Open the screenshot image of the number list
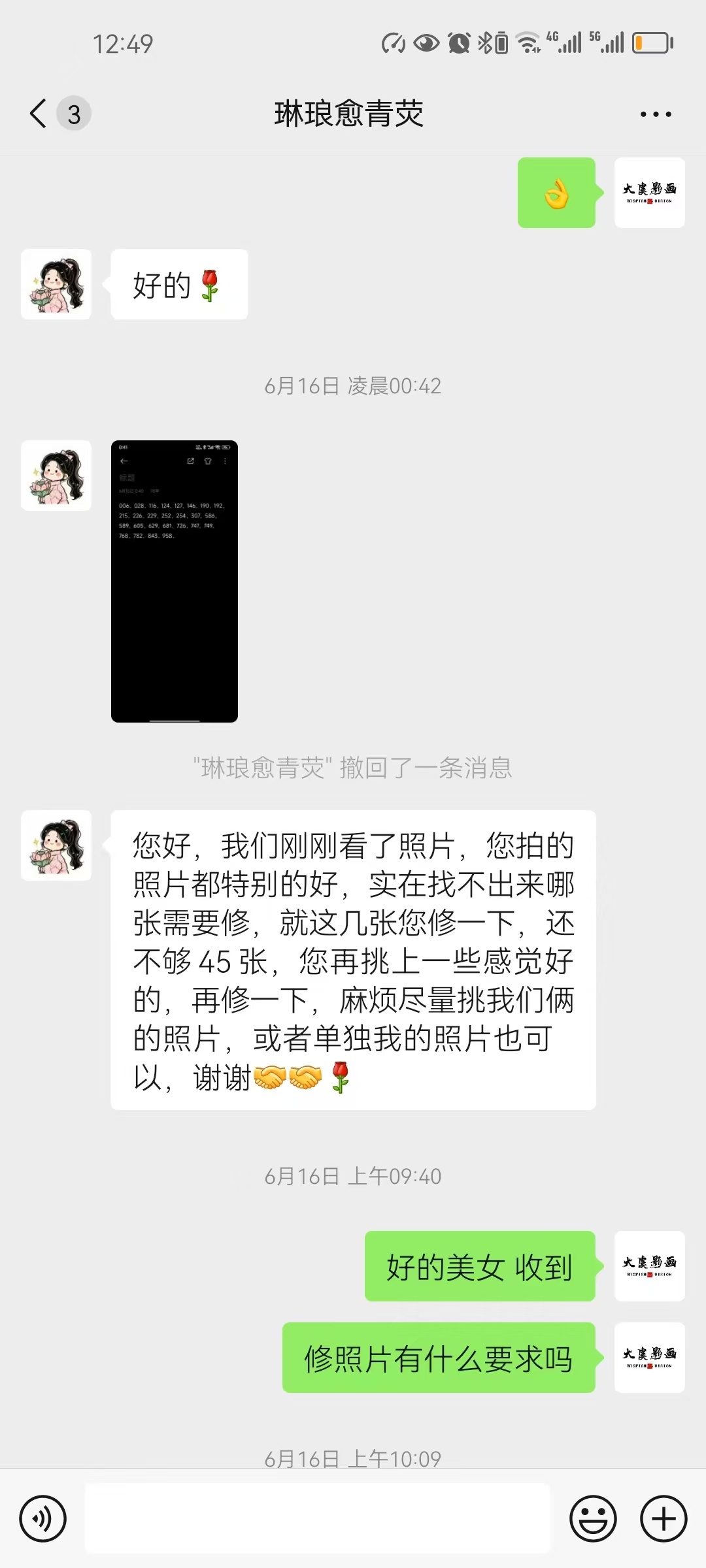706x1568 pixels. (x=175, y=581)
